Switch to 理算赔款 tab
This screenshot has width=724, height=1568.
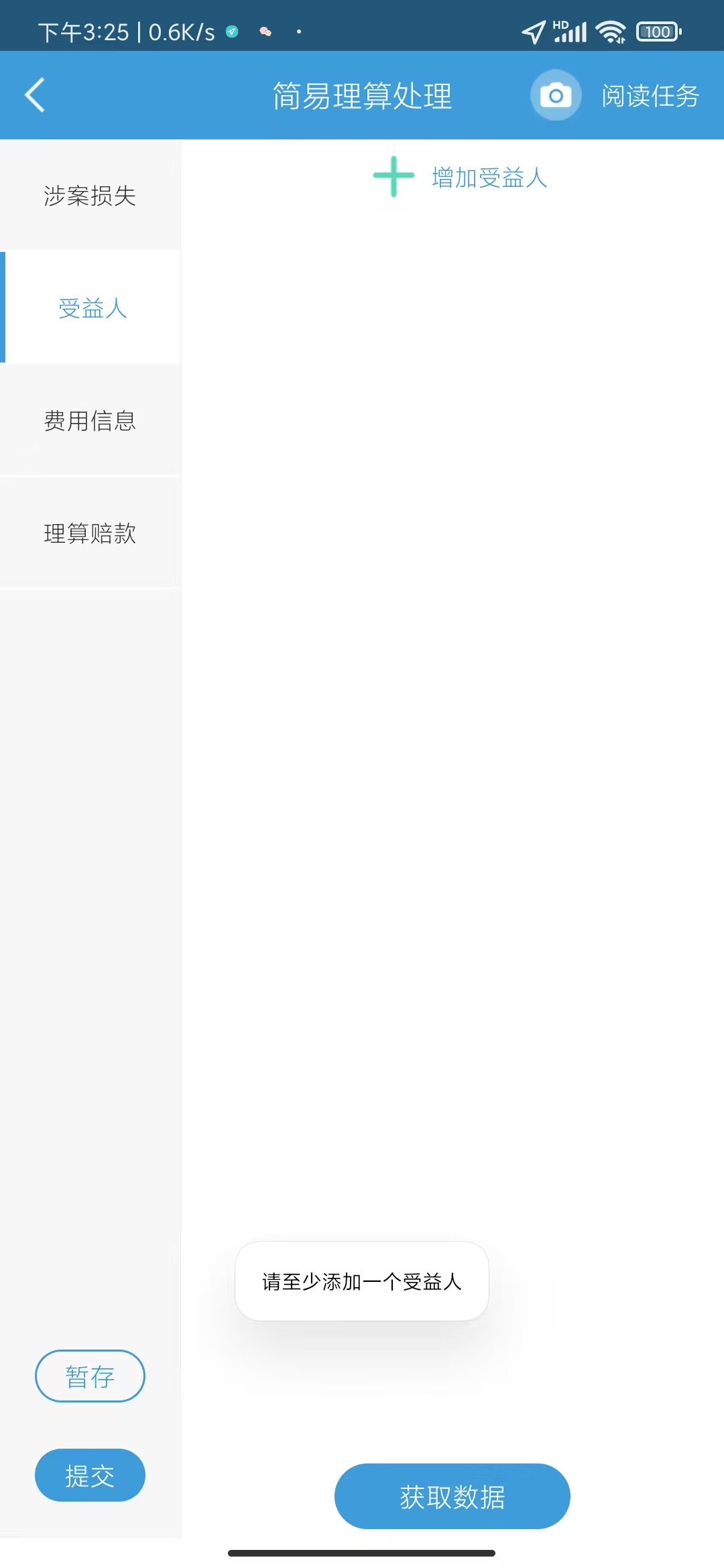(90, 533)
